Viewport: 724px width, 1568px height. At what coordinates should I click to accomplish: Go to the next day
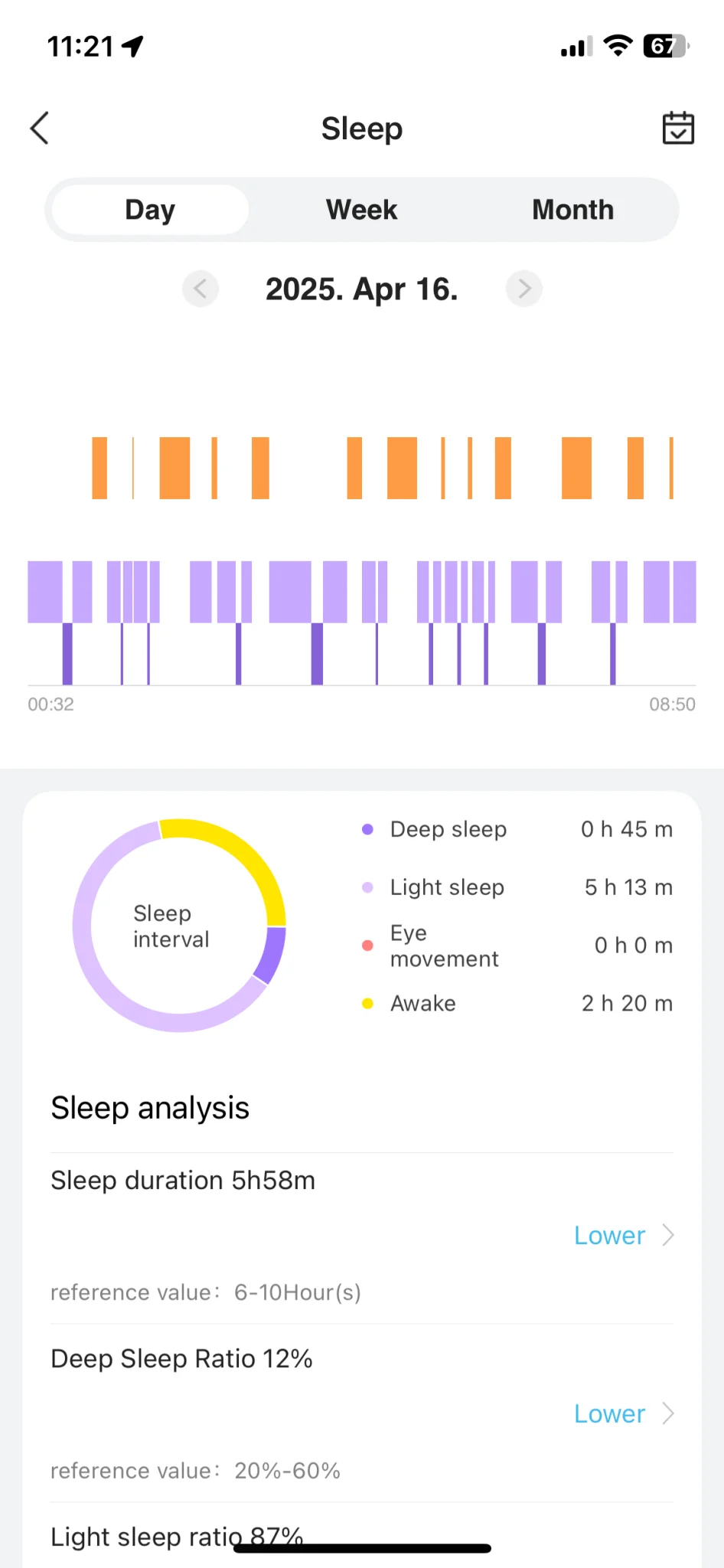click(x=523, y=289)
